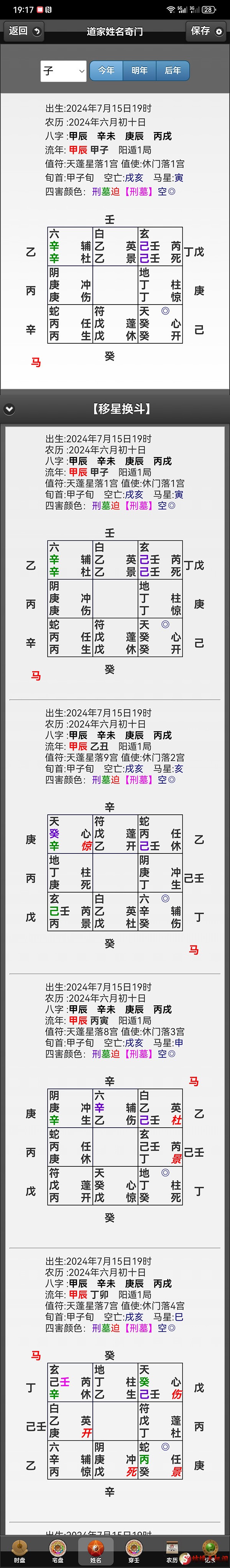Switch to the 后年 segment

pos(173,71)
